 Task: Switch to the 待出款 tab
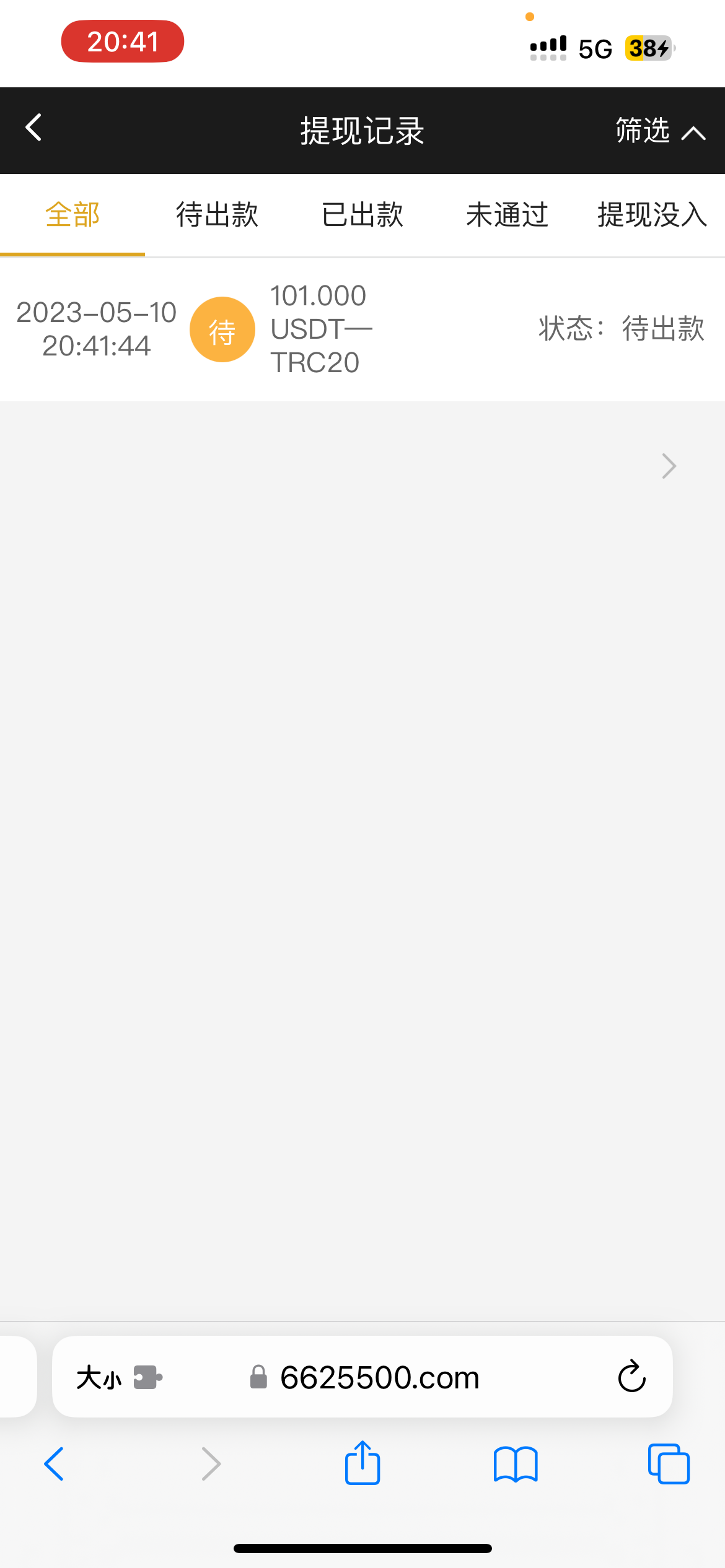click(x=217, y=215)
